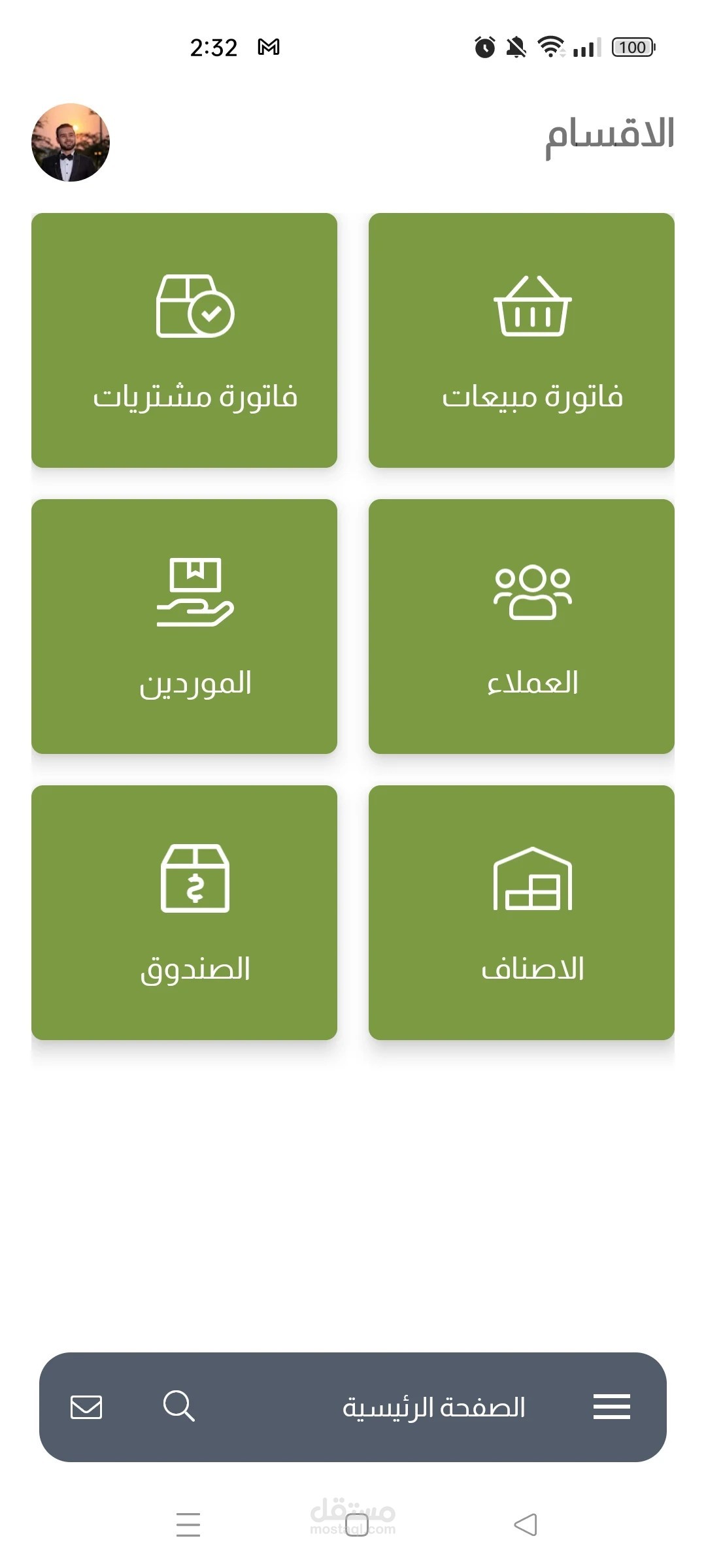Open the العملاء customers section

pos(521,627)
